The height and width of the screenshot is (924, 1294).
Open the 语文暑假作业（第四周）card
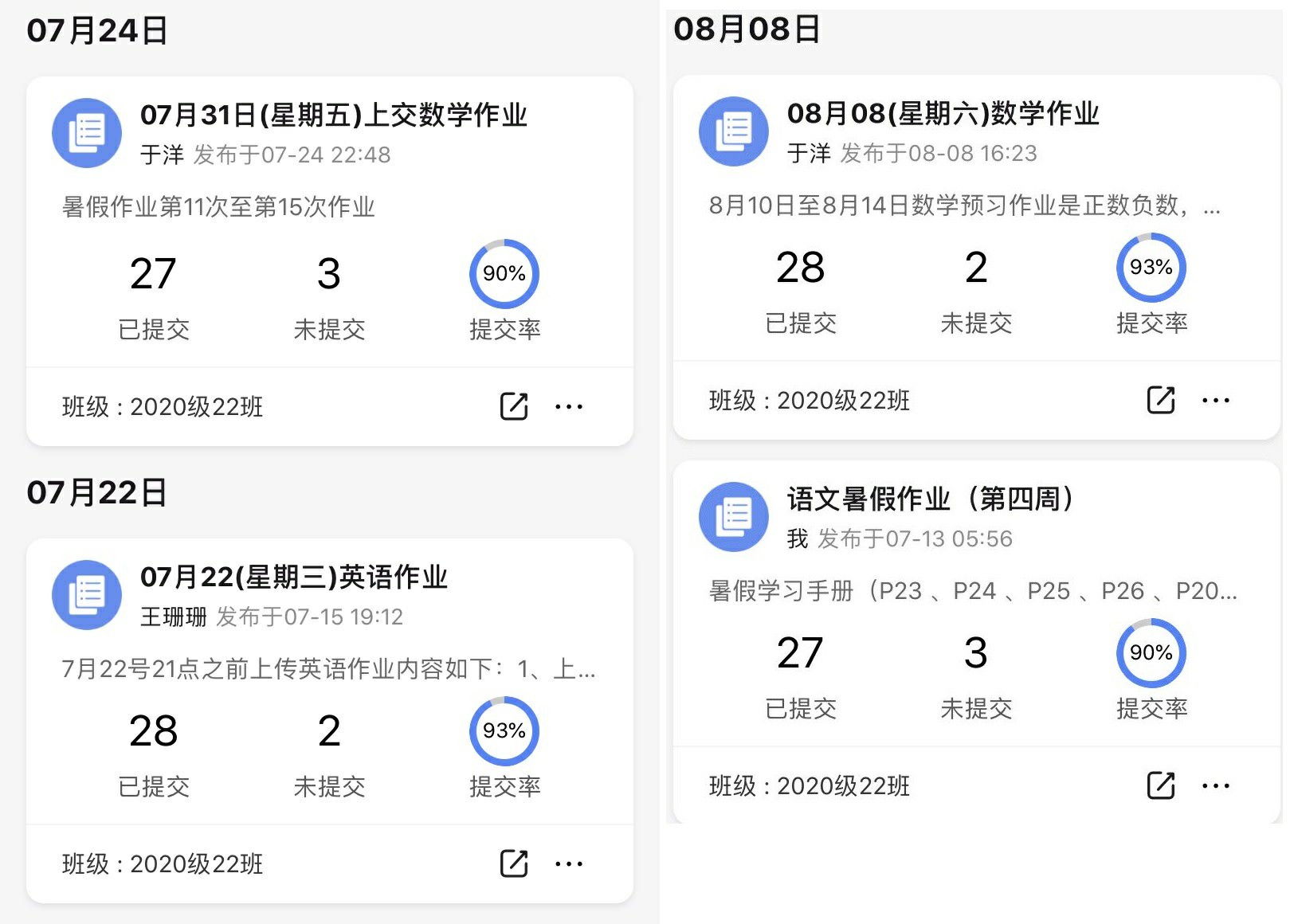(930, 499)
